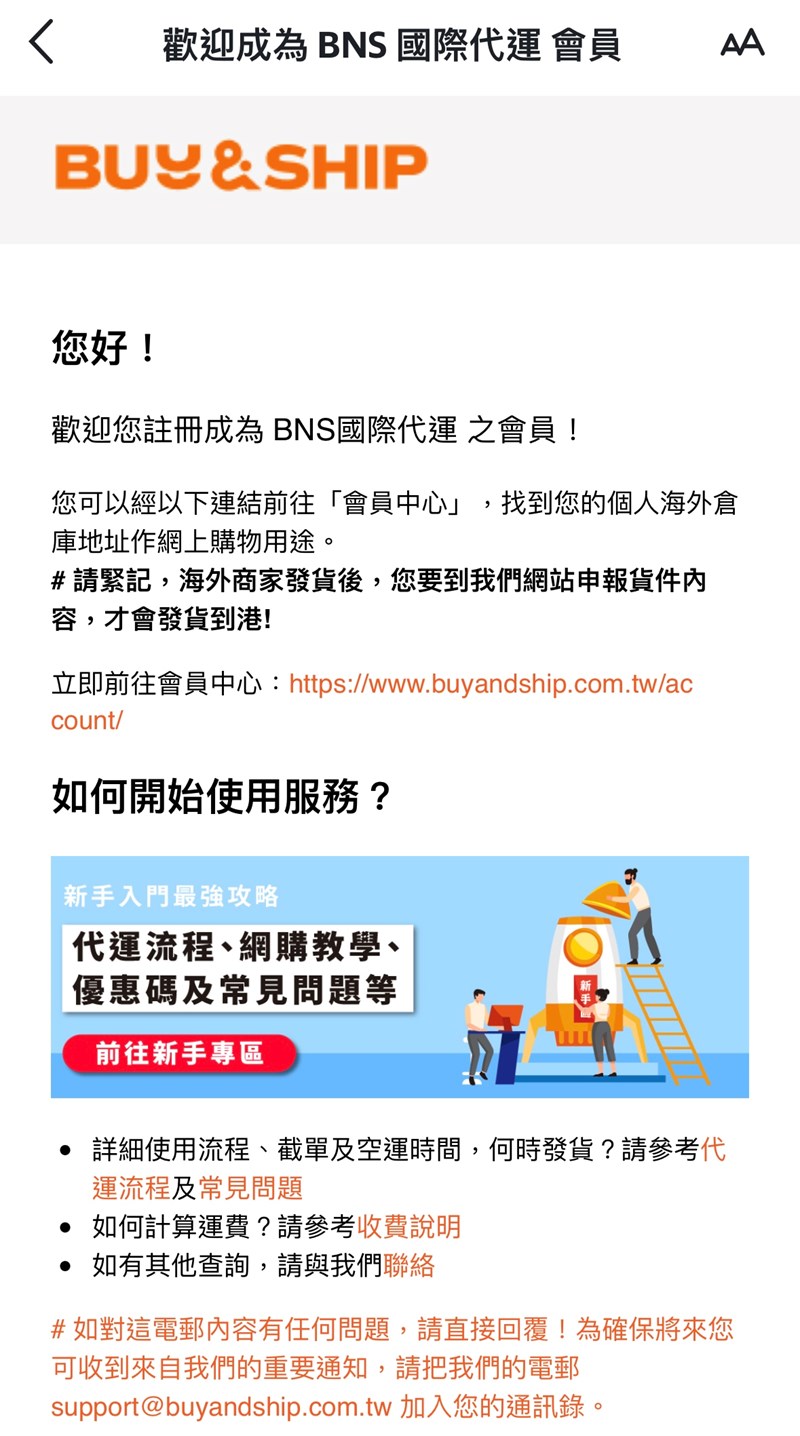Open the 收費說明 link

pos(408,1227)
